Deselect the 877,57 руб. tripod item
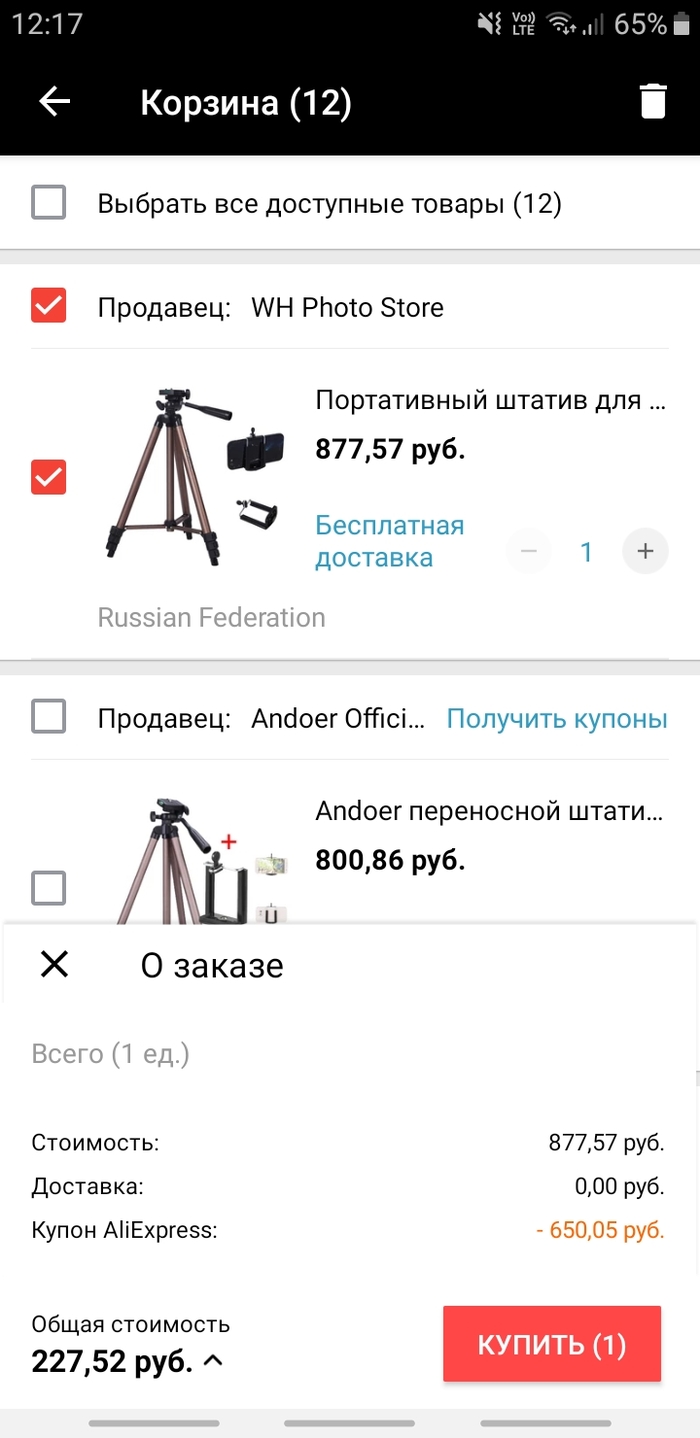 click(x=49, y=477)
